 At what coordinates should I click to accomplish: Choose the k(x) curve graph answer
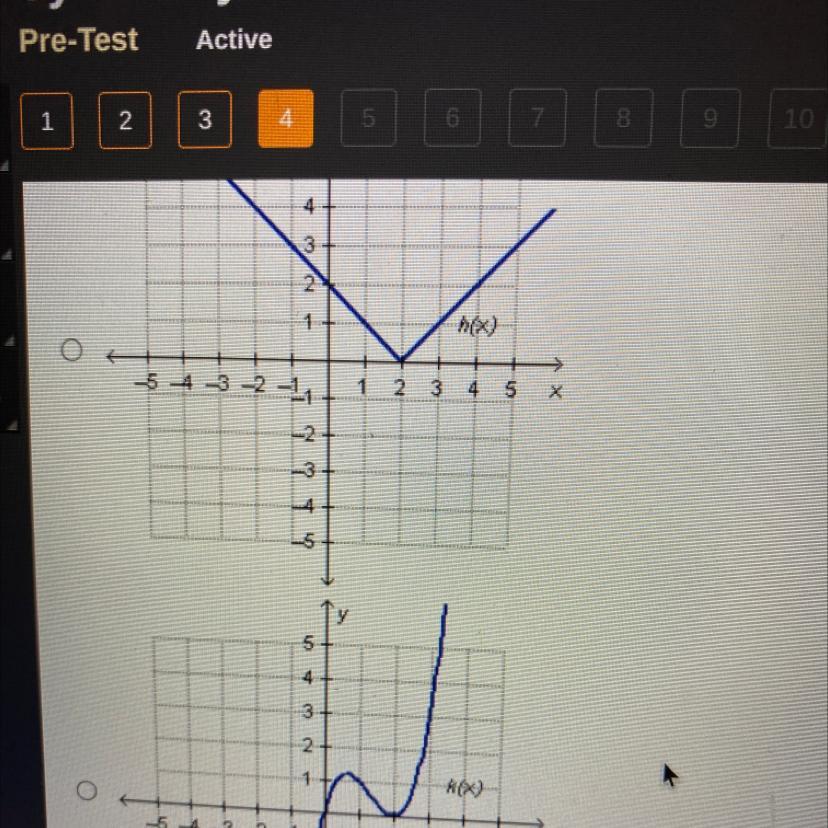(87, 790)
